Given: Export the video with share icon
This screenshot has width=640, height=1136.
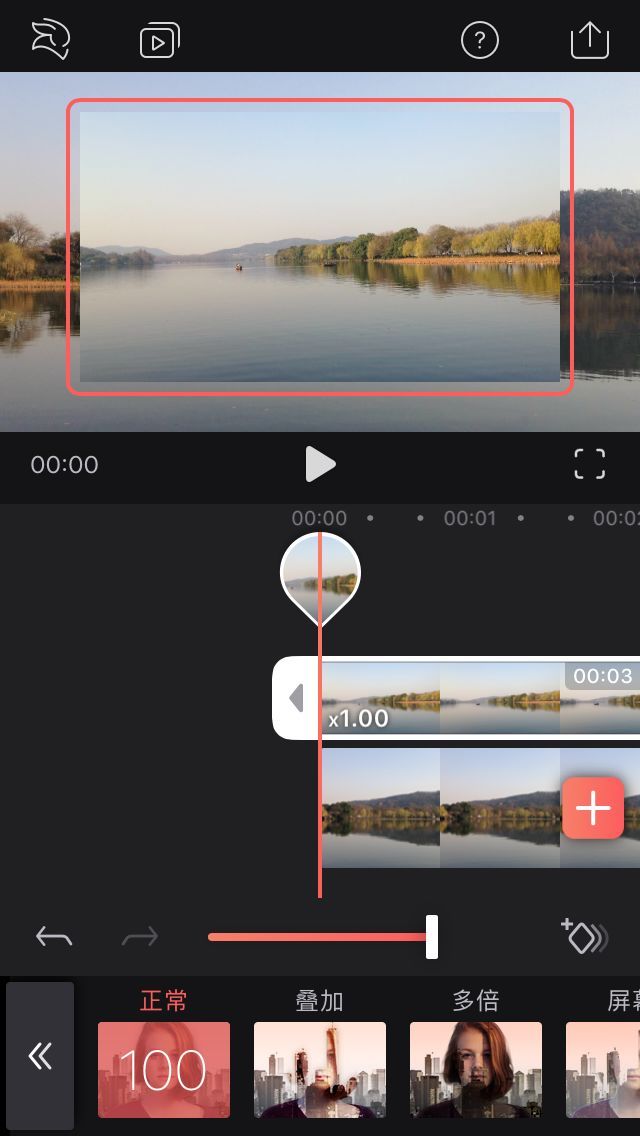Looking at the screenshot, I should [x=589, y=40].
